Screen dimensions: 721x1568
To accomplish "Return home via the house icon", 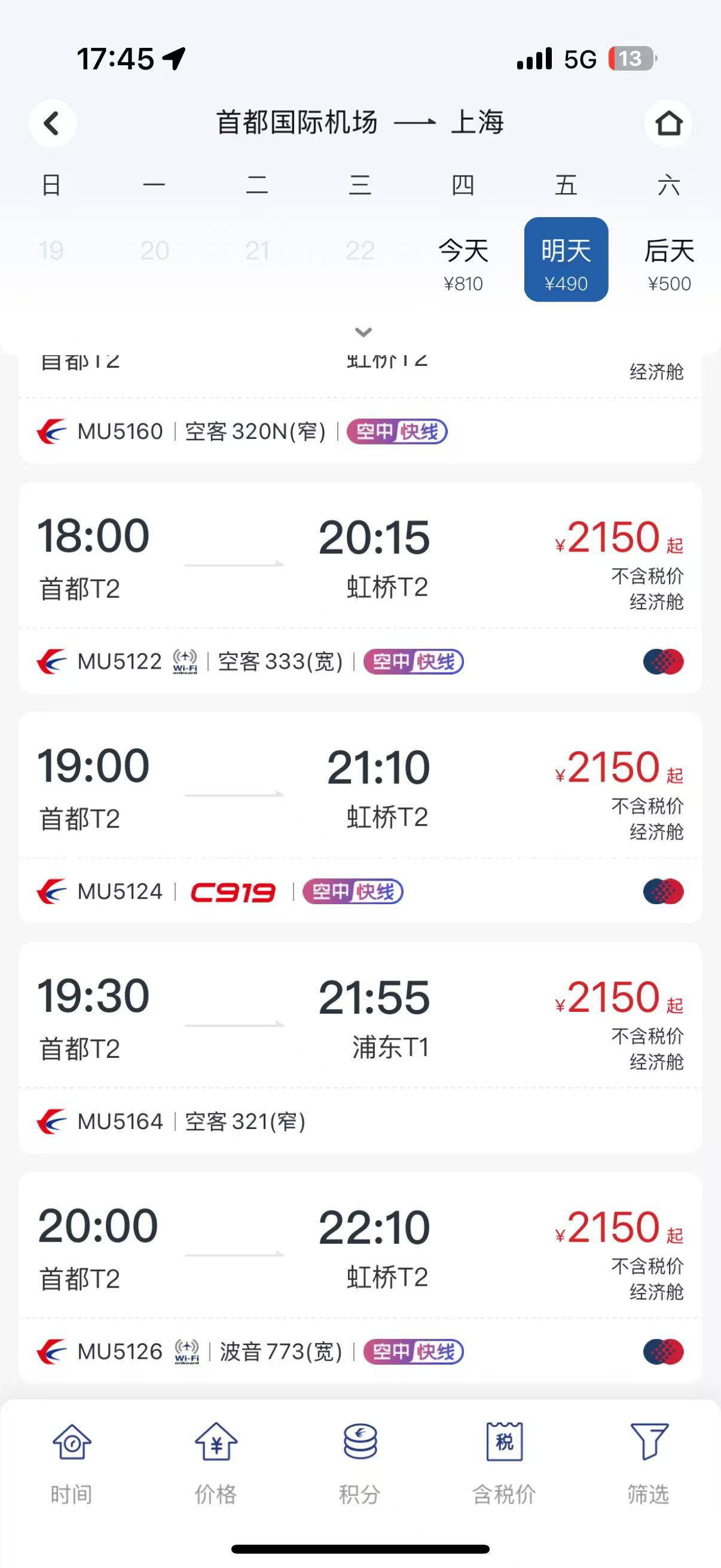I will (x=668, y=124).
